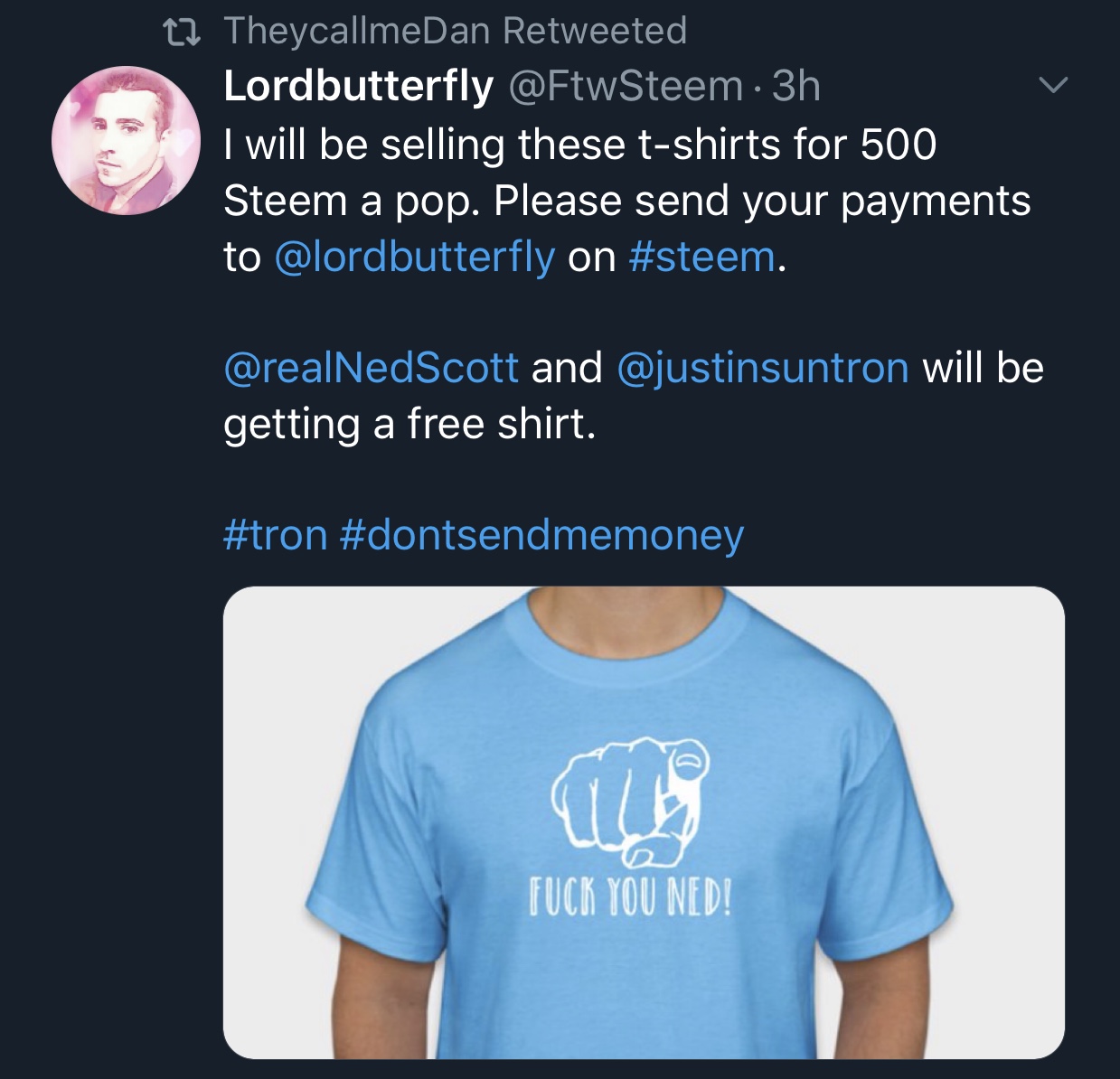Viewport: 1120px width, 1079px height.
Task: Open Lordbutterfly's profile picture
Action: click(127, 141)
